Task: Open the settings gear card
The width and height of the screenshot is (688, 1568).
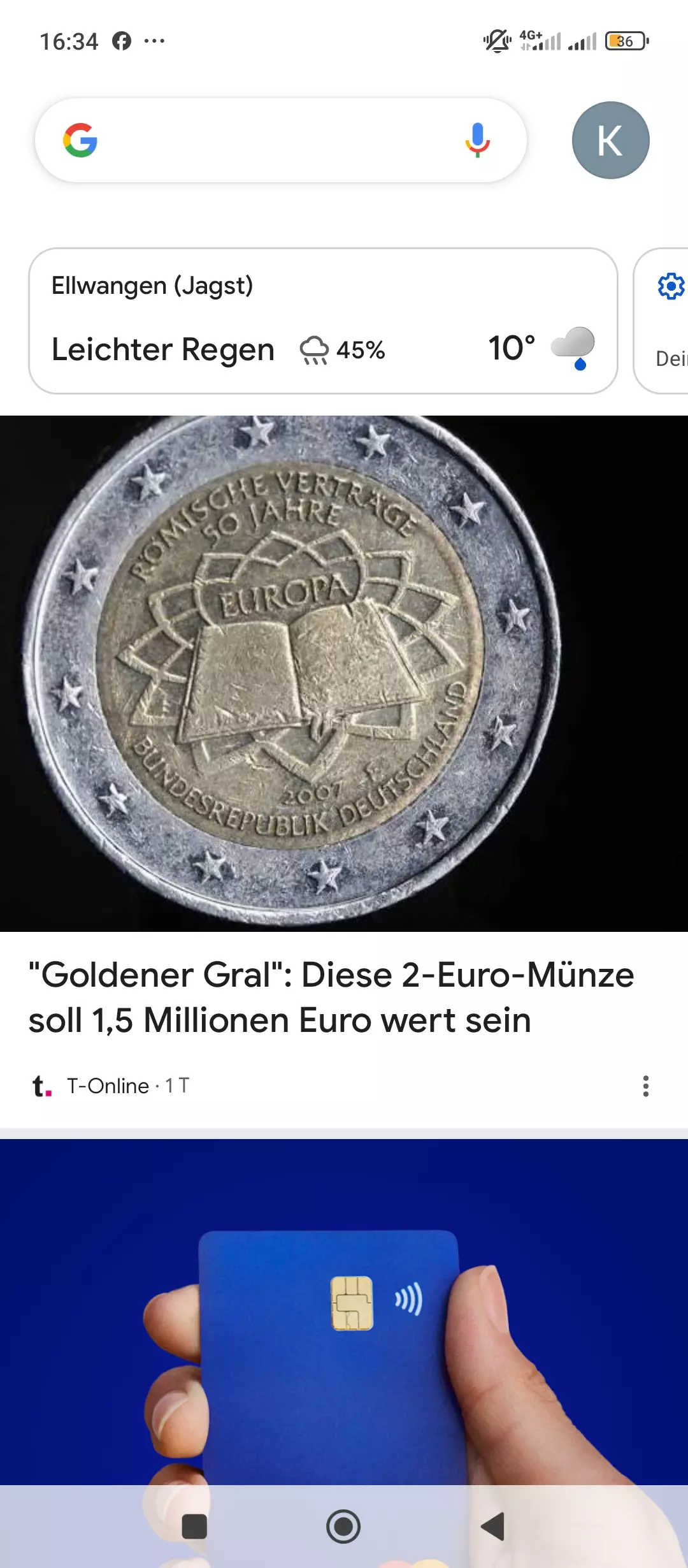Action: (669, 287)
